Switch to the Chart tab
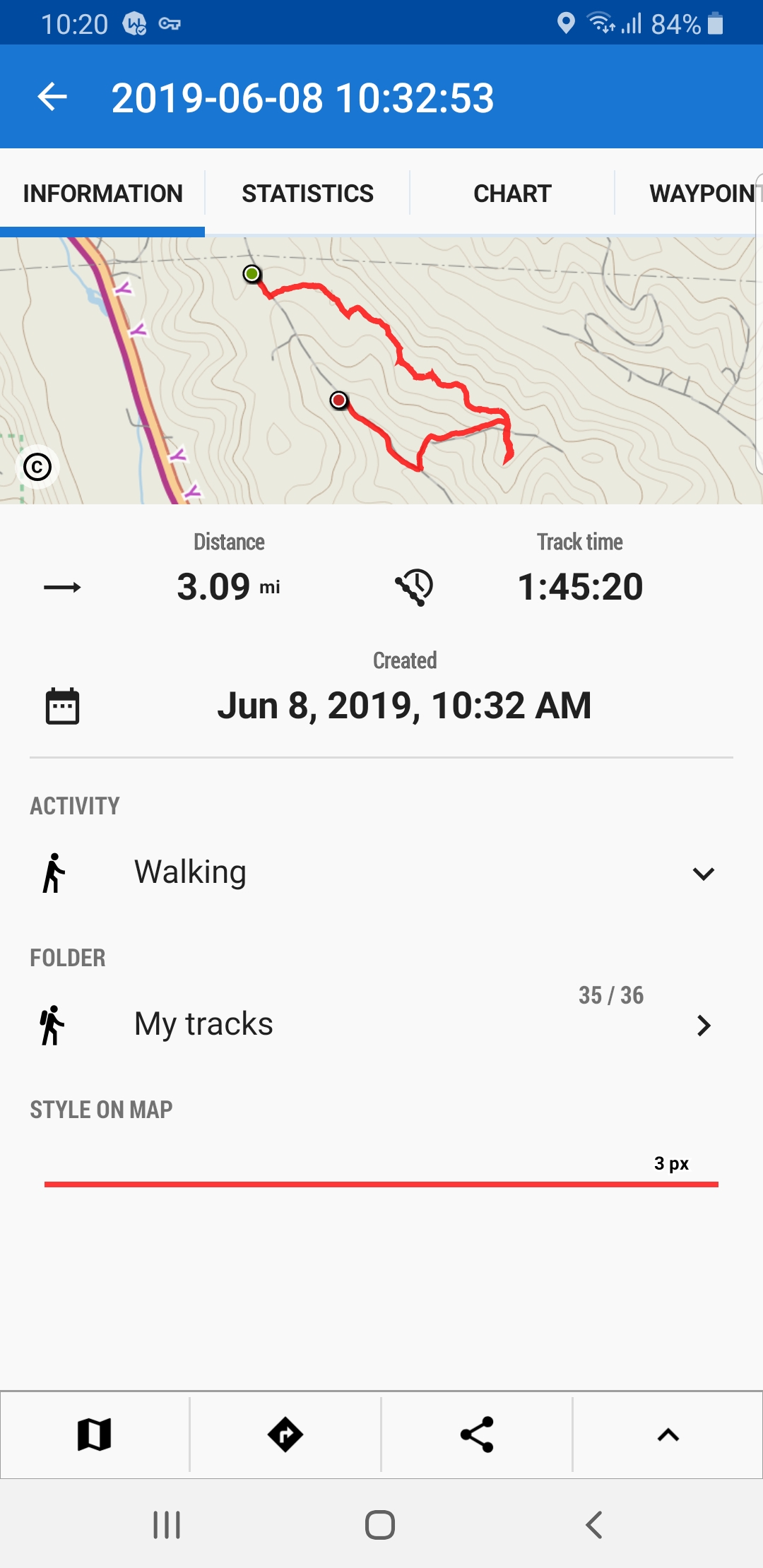Image resolution: width=763 pixels, height=1568 pixels. pos(512,193)
